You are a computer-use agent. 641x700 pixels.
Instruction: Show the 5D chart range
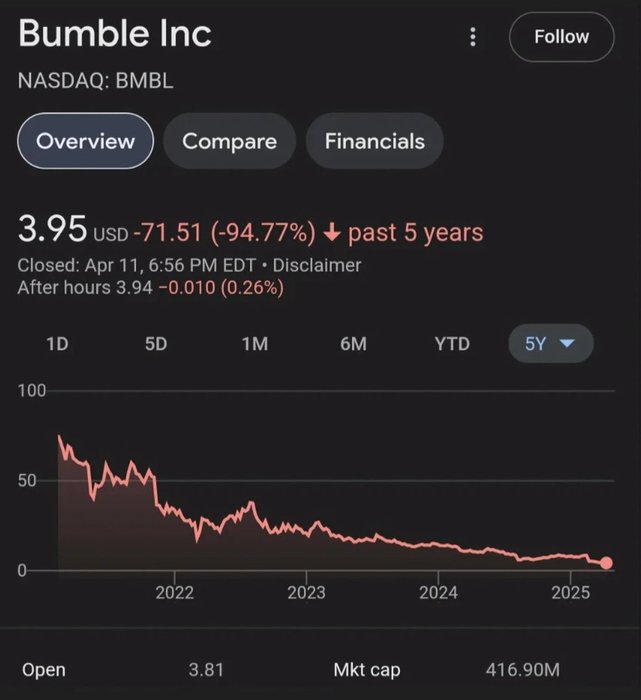[x=156, y=344]
